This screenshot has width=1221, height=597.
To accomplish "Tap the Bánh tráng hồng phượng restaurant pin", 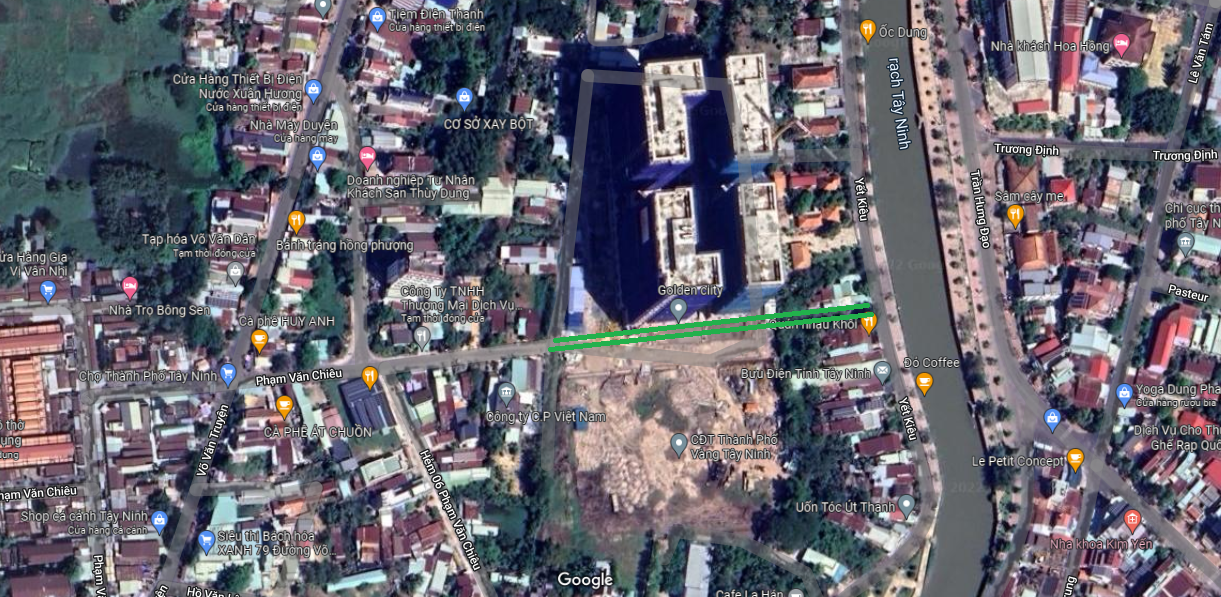I will 296,221.
